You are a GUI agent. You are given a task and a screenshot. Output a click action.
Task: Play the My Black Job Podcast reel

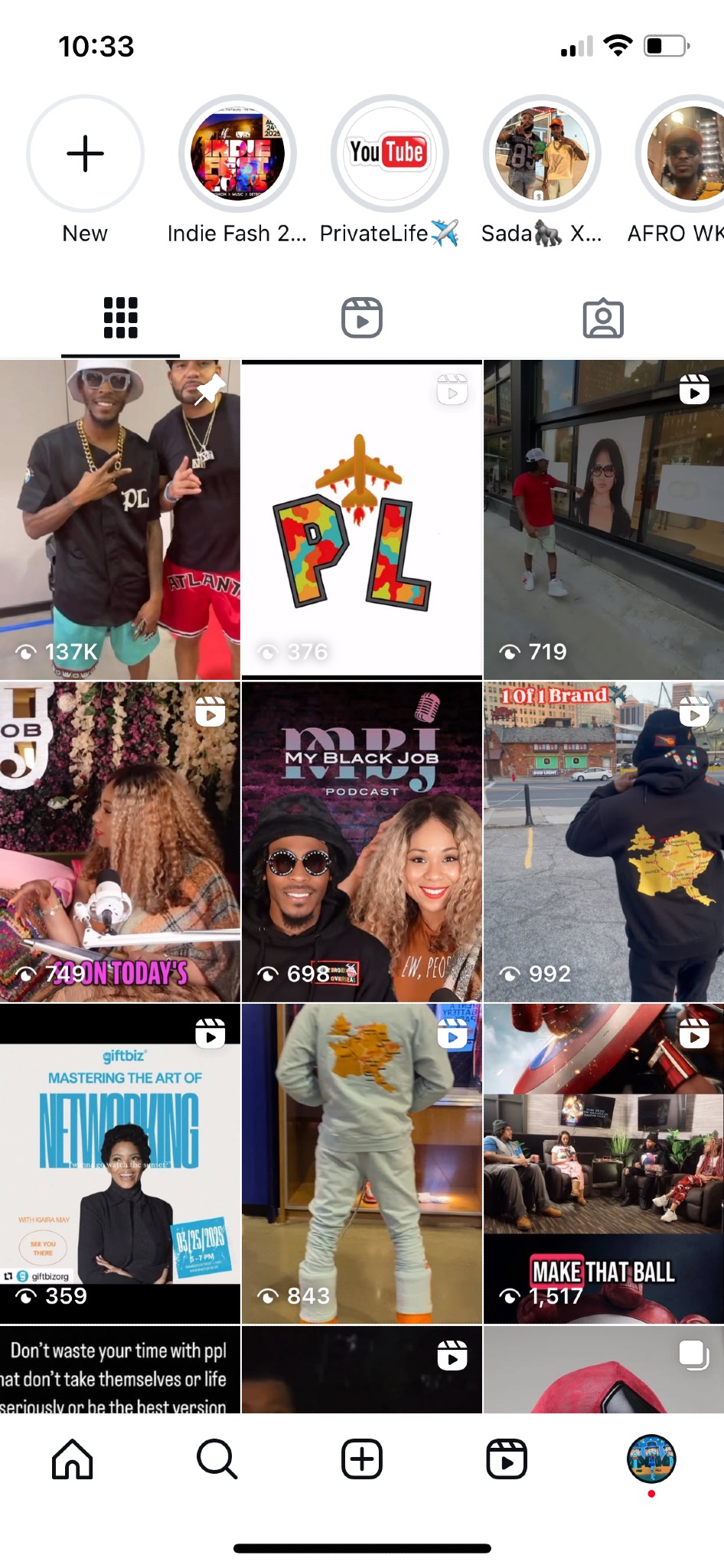click(361, 842)
